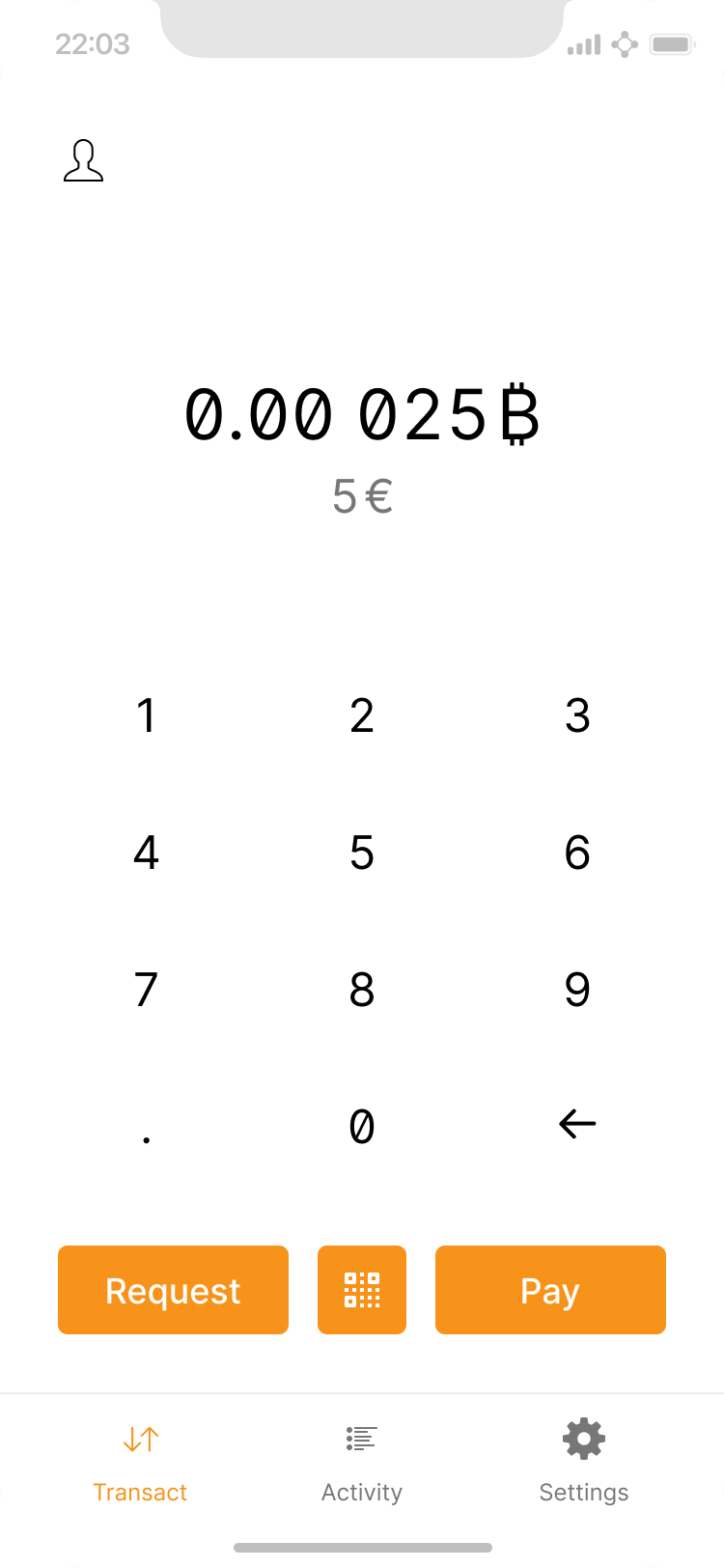Screen dimensions: 724x1568
Task: Tap keypad number 4
Action: [146, 853]
